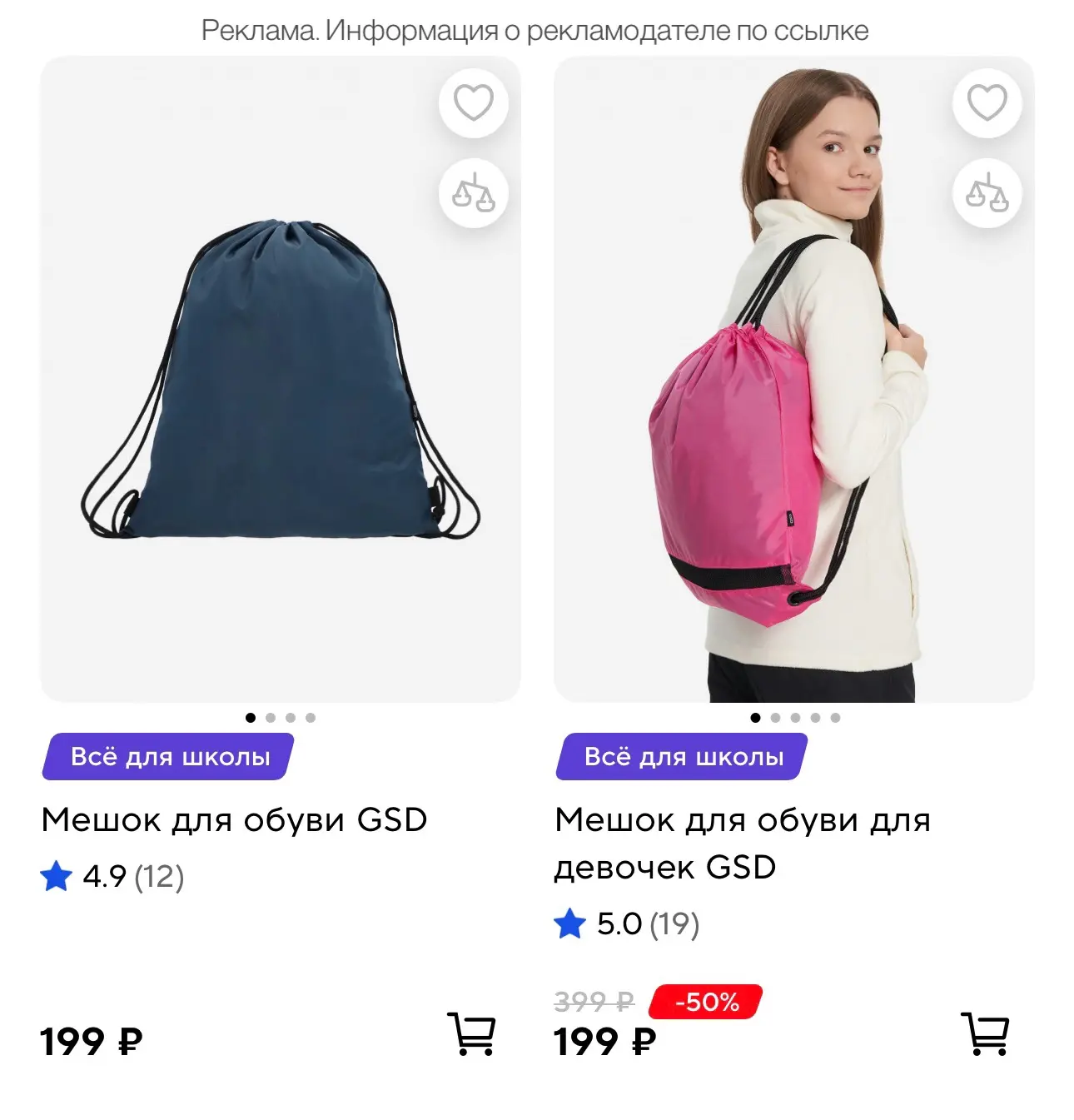The image size is (1074, 1120).
Task: View the 4.9 rating reviews for navy bag
Action: (x=112, y=876)
